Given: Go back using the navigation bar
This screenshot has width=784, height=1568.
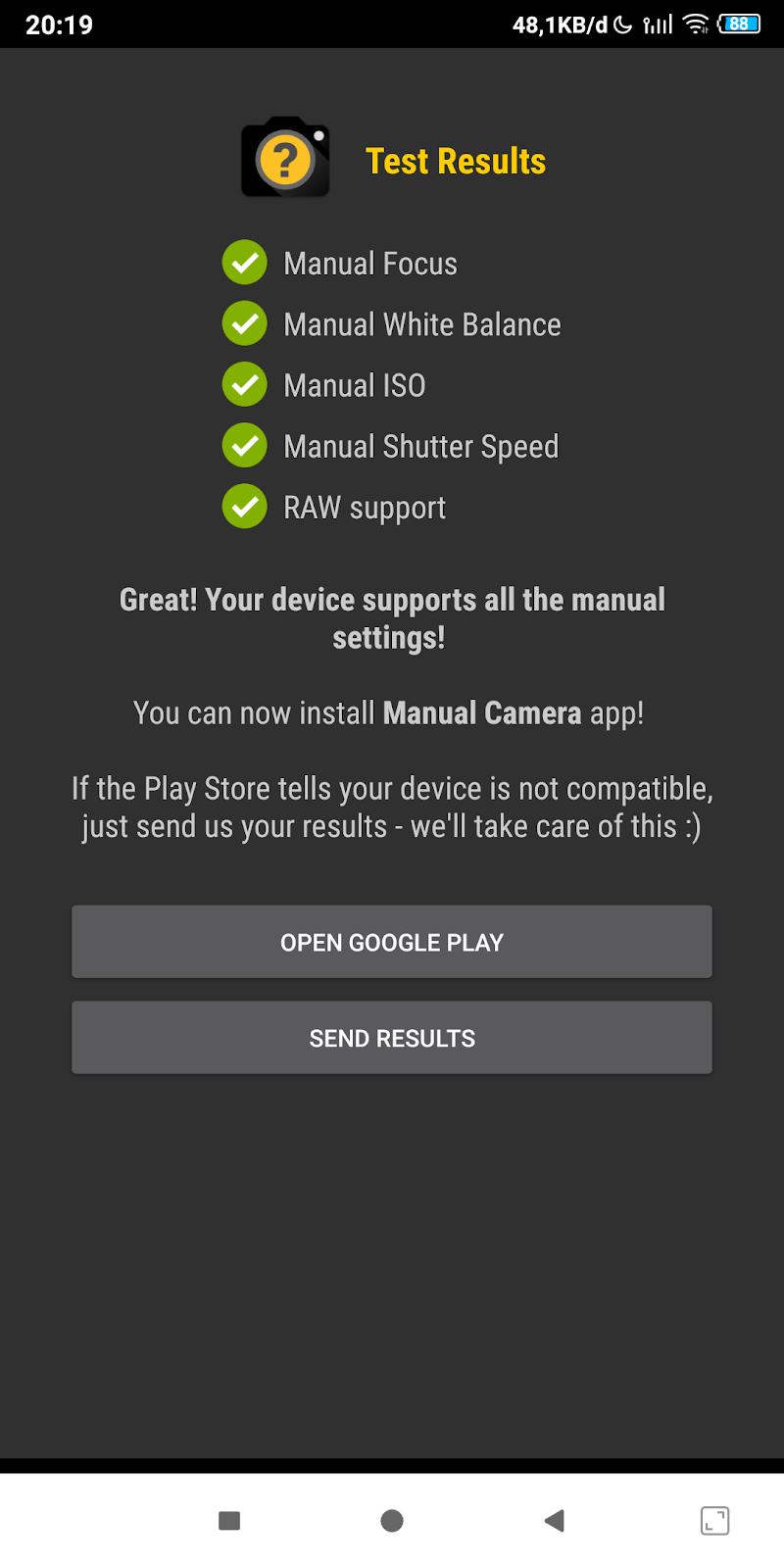Looking at the screenshot, I should tap(555, 1520).
